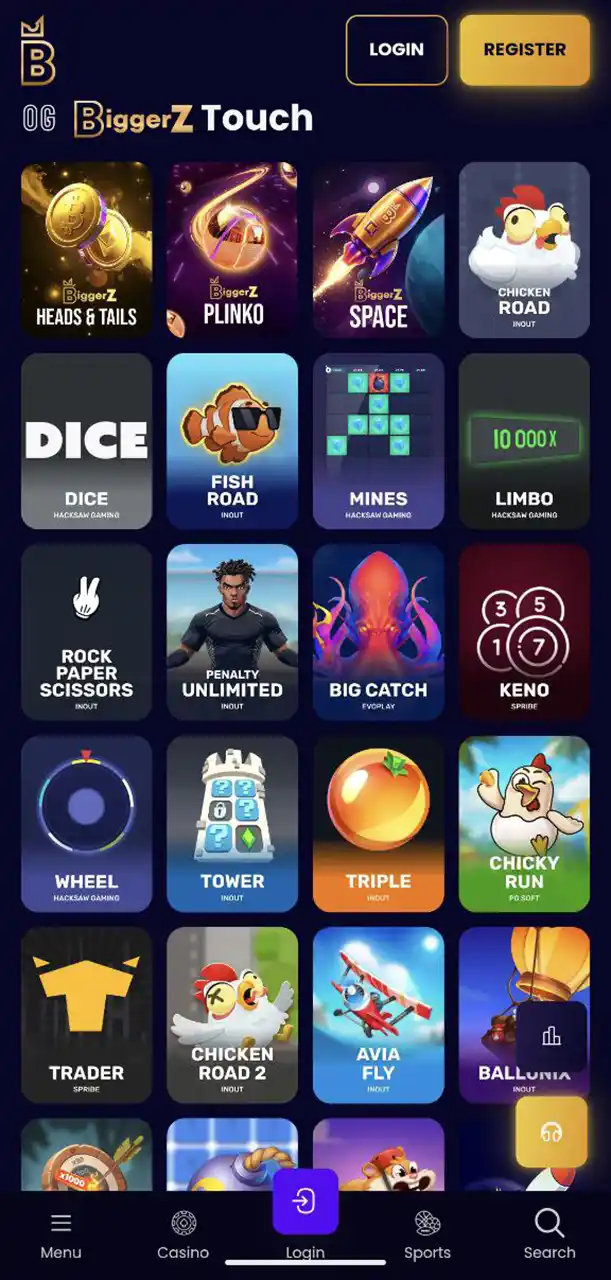Tap the purple Login icon in bottom bar

(305, 1202)
